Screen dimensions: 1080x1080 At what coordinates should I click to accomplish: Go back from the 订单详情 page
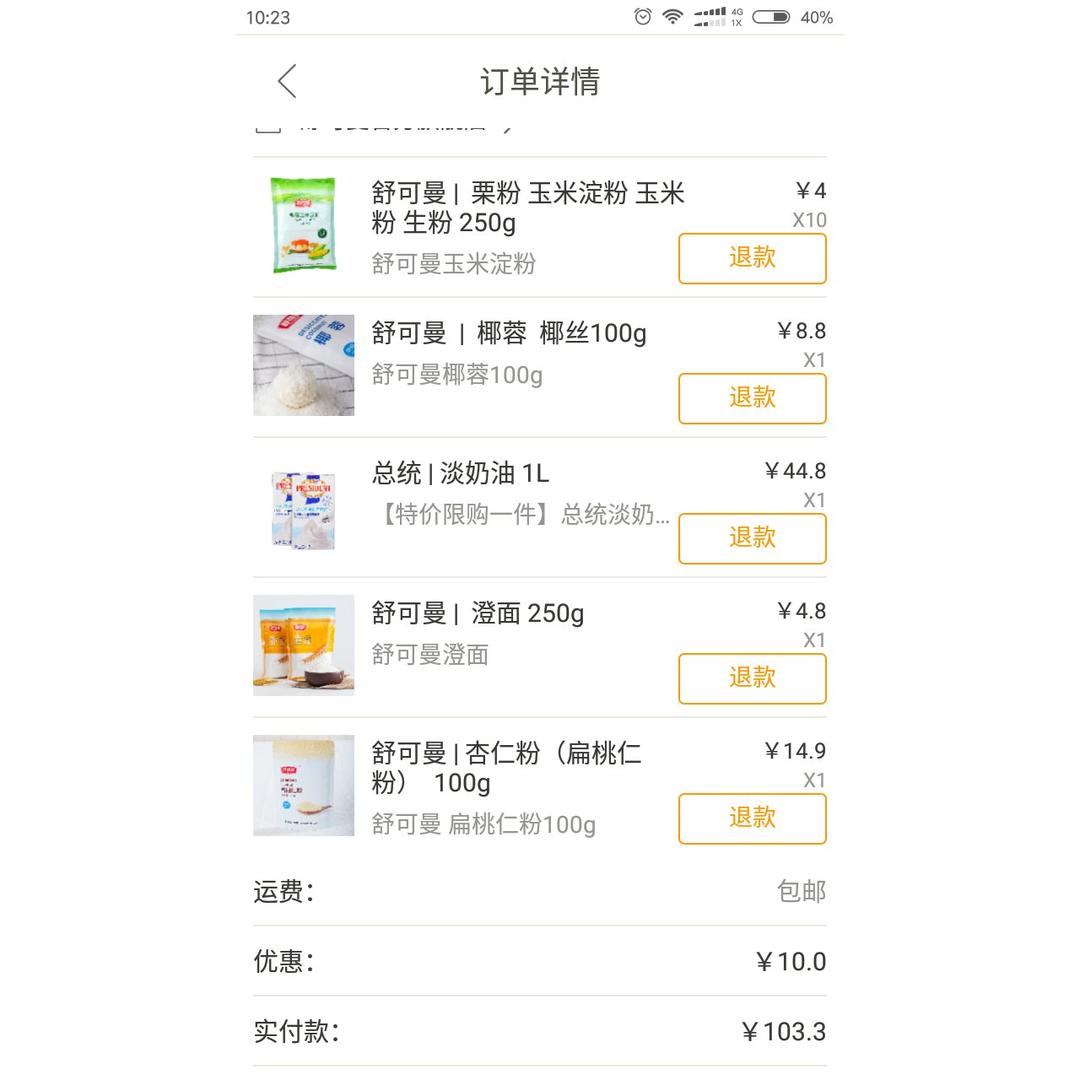point(288,81)
